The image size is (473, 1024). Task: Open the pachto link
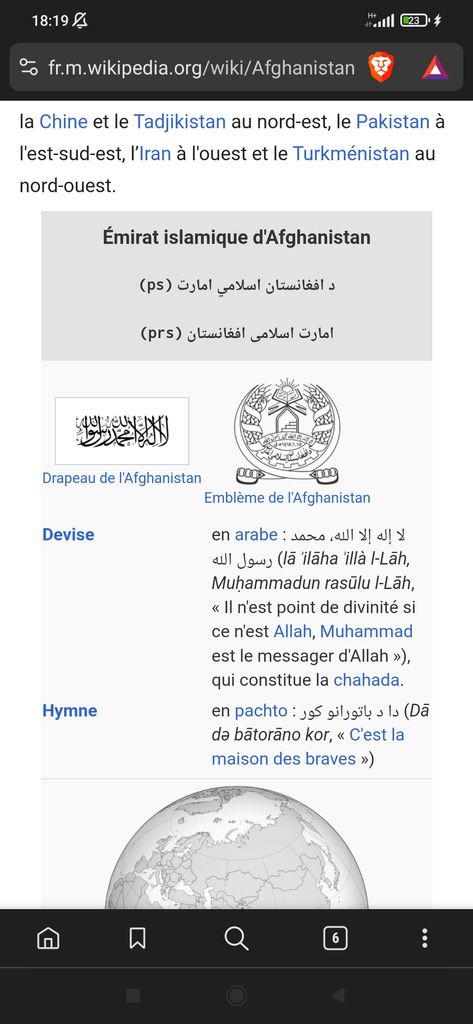click(x=261, y=711)
